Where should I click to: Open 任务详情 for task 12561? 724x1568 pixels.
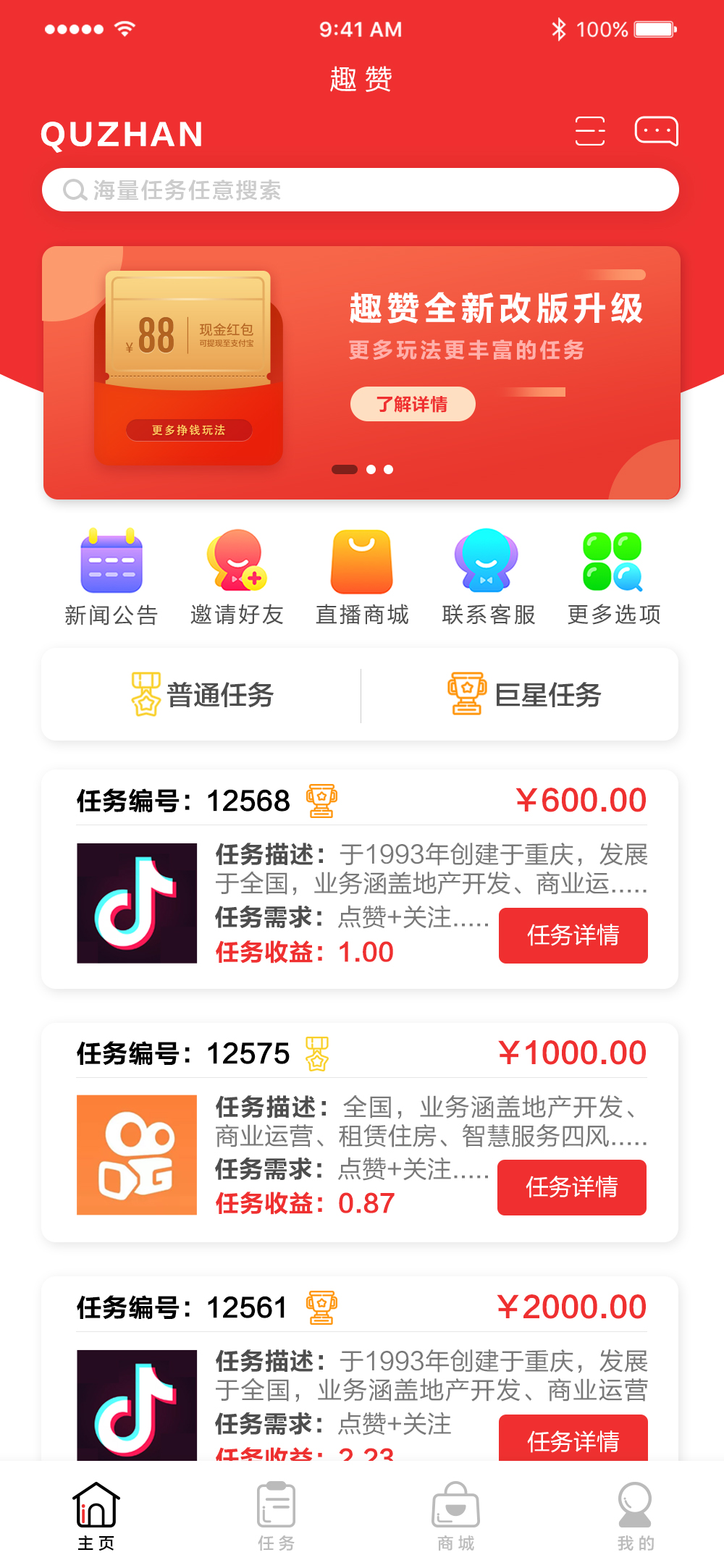tap(573, 1439)
